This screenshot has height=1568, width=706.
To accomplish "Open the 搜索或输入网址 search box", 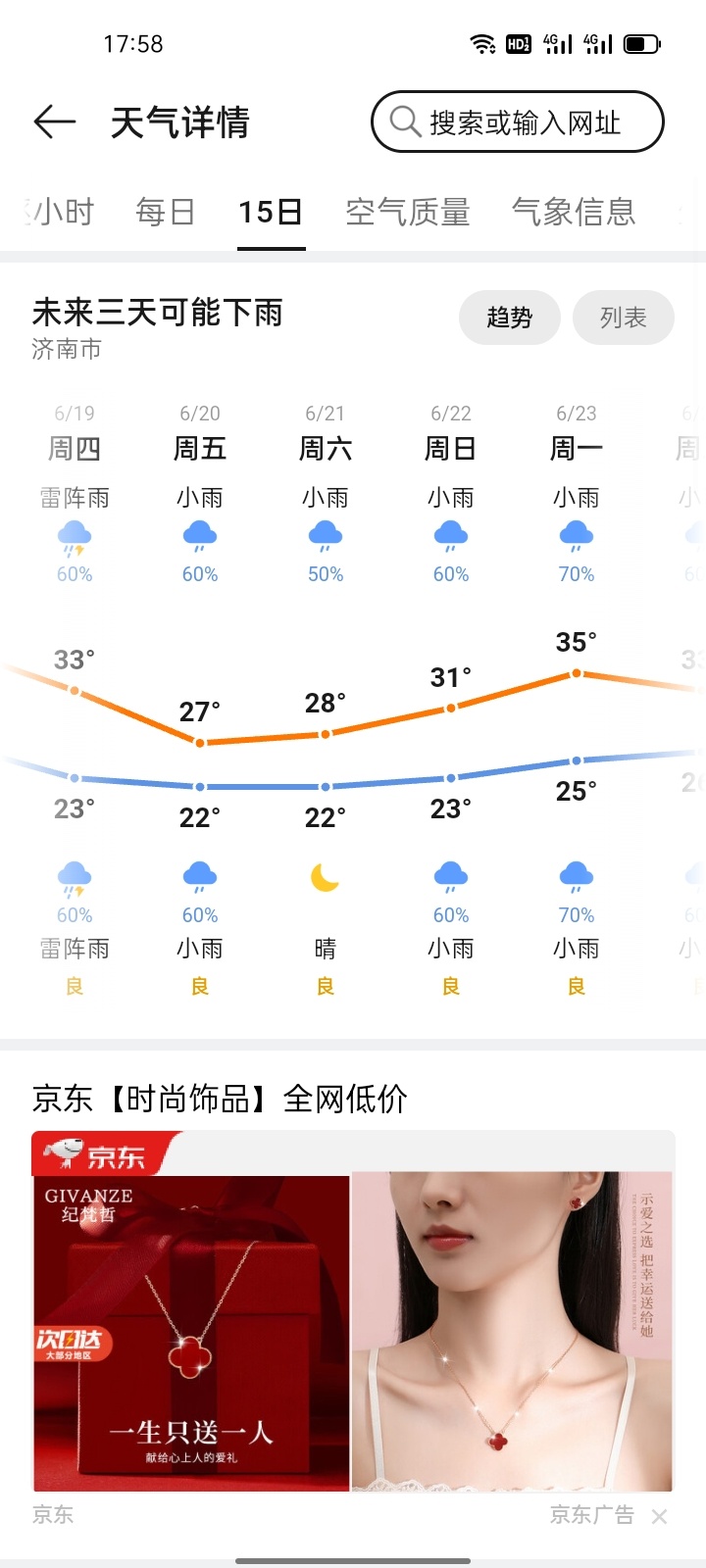I will click(517, 122).
